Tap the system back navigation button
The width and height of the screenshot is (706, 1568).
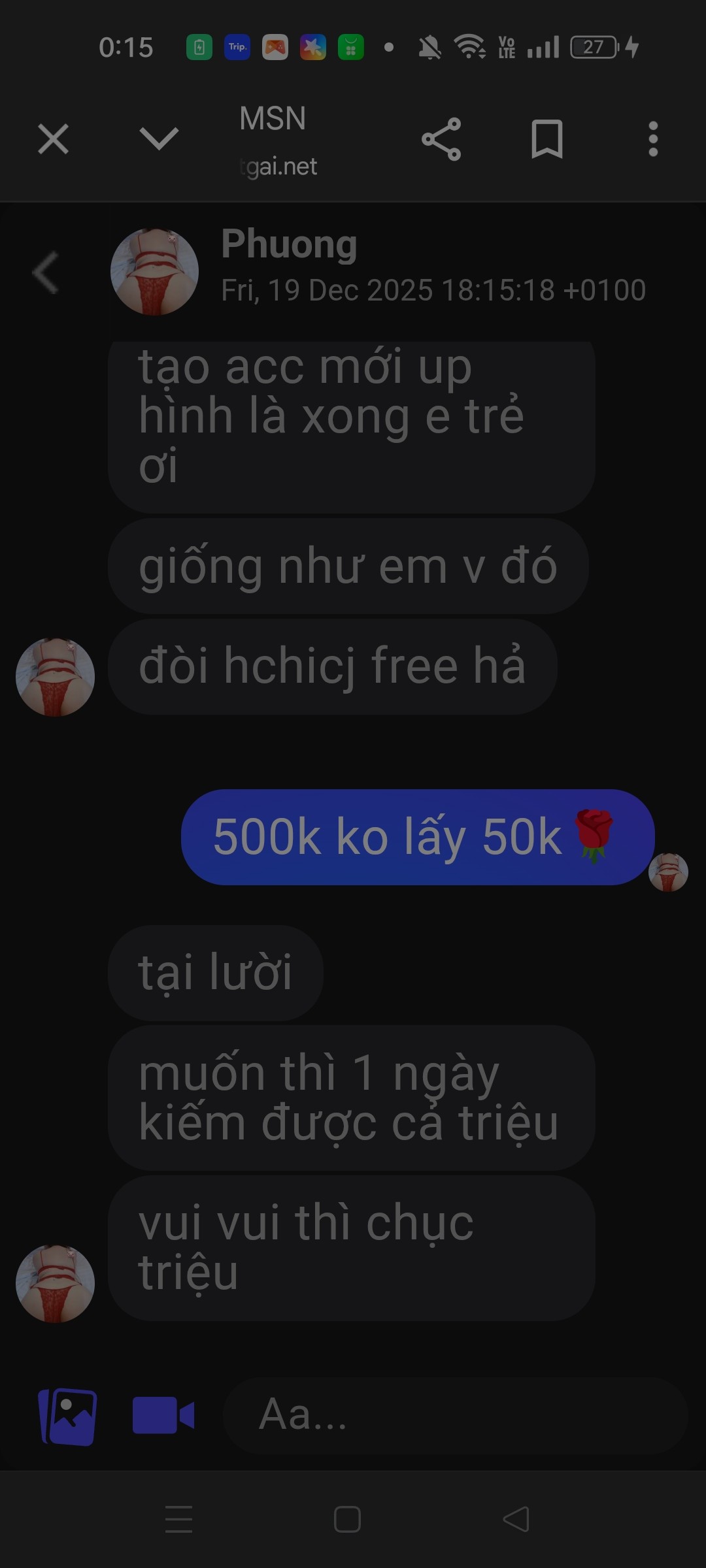tap(516, 1519)
